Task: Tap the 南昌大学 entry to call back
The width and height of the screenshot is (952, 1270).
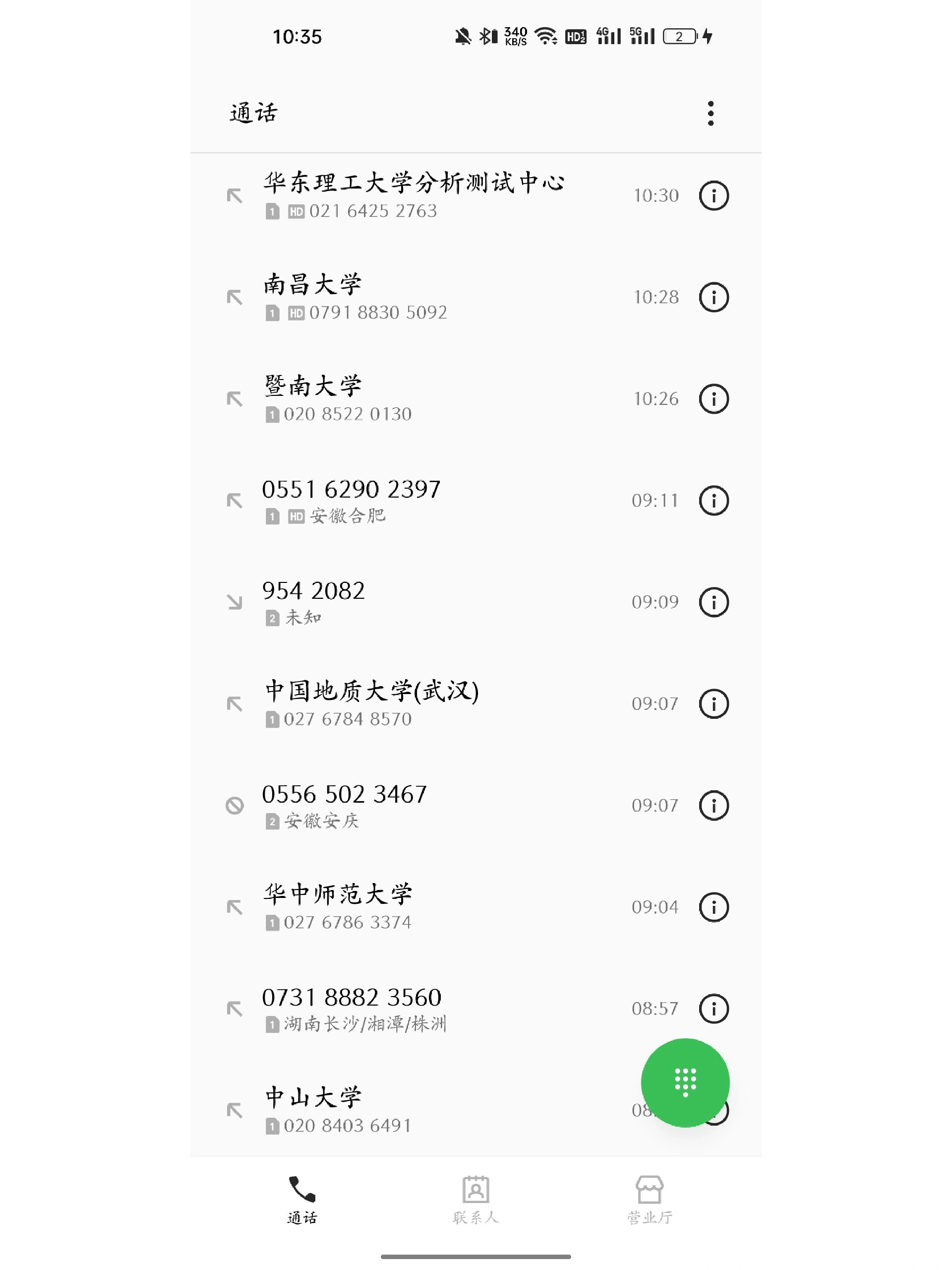Action: pyautogui.click(x=402, y=297)
